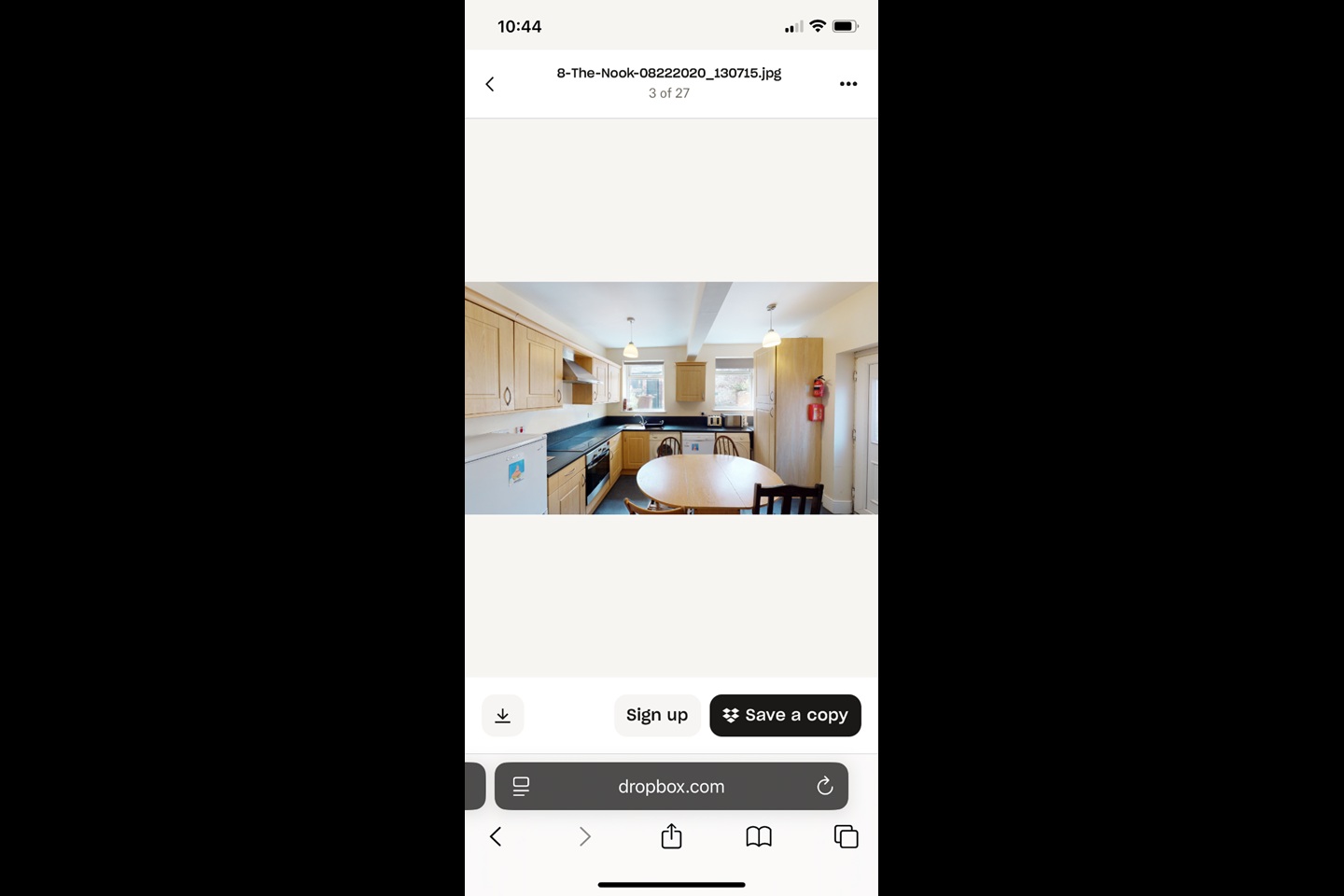1344x896 pixels.
Task: Open the page settings icon in address bar
Action: pyautogui.click(x=522, y=787)
